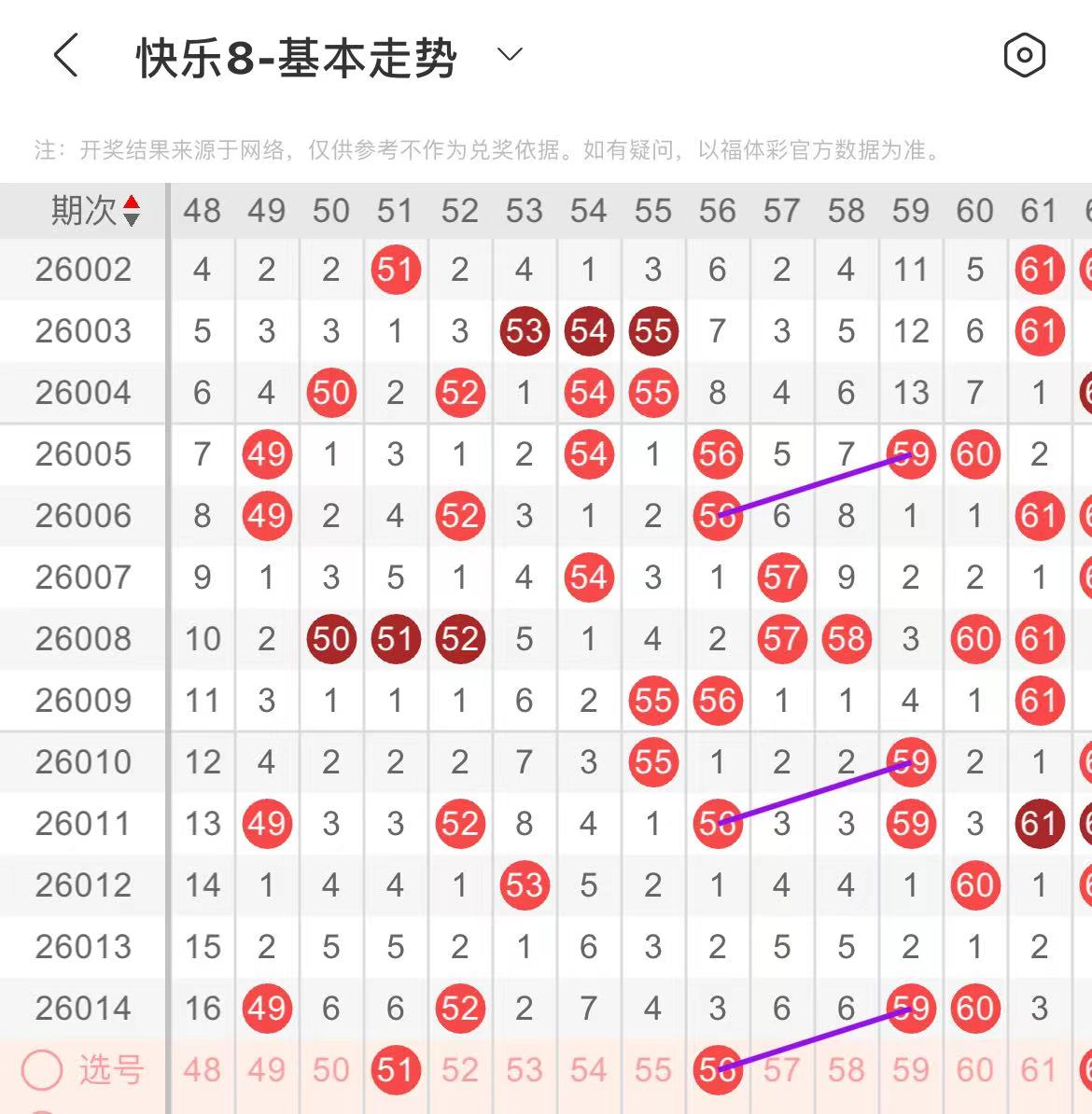Tap the 选号 circle radio button

[43, 1070]
